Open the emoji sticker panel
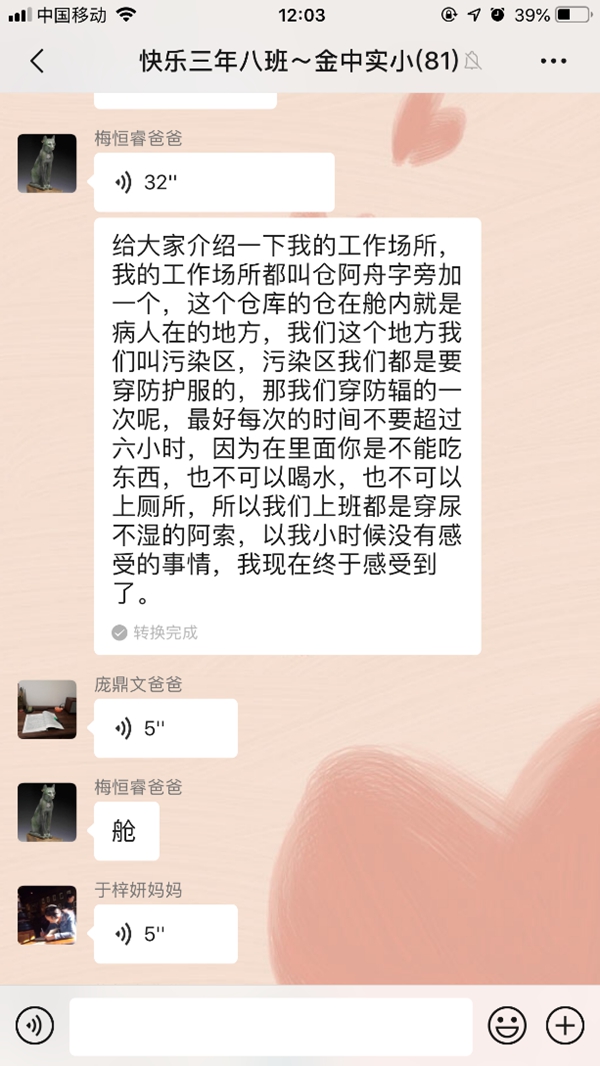The image size is (600, 1066). 507,1025
